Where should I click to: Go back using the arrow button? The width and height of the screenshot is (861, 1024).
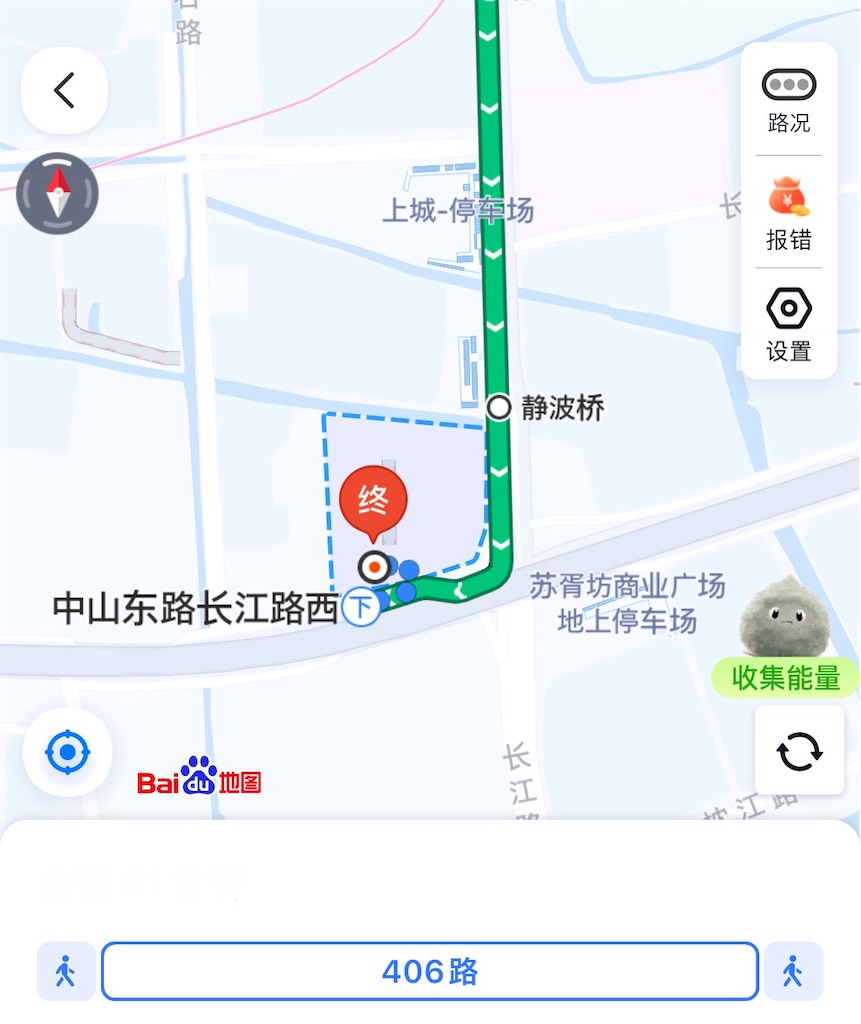click(x=64, y=90)
